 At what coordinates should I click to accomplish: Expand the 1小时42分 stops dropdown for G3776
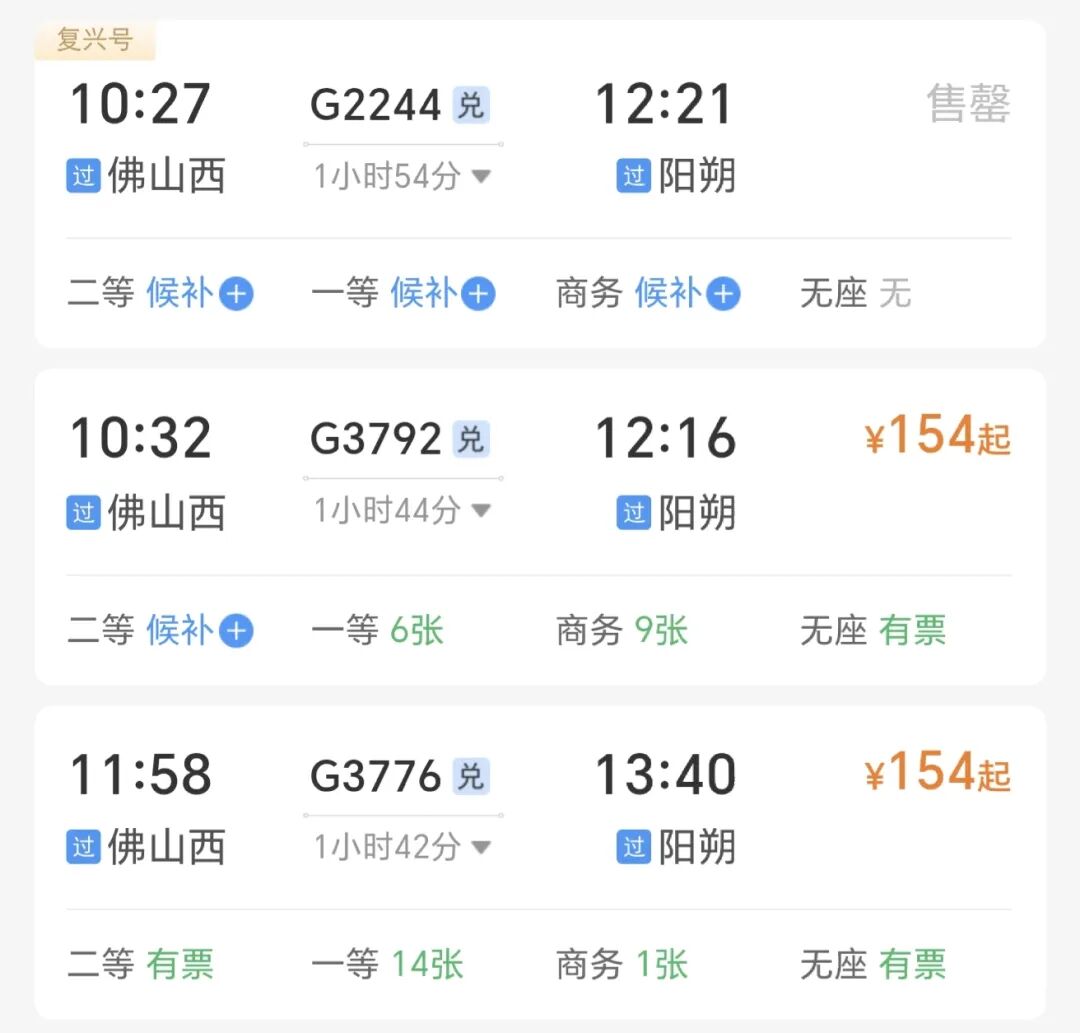click(x=402, y=846)
